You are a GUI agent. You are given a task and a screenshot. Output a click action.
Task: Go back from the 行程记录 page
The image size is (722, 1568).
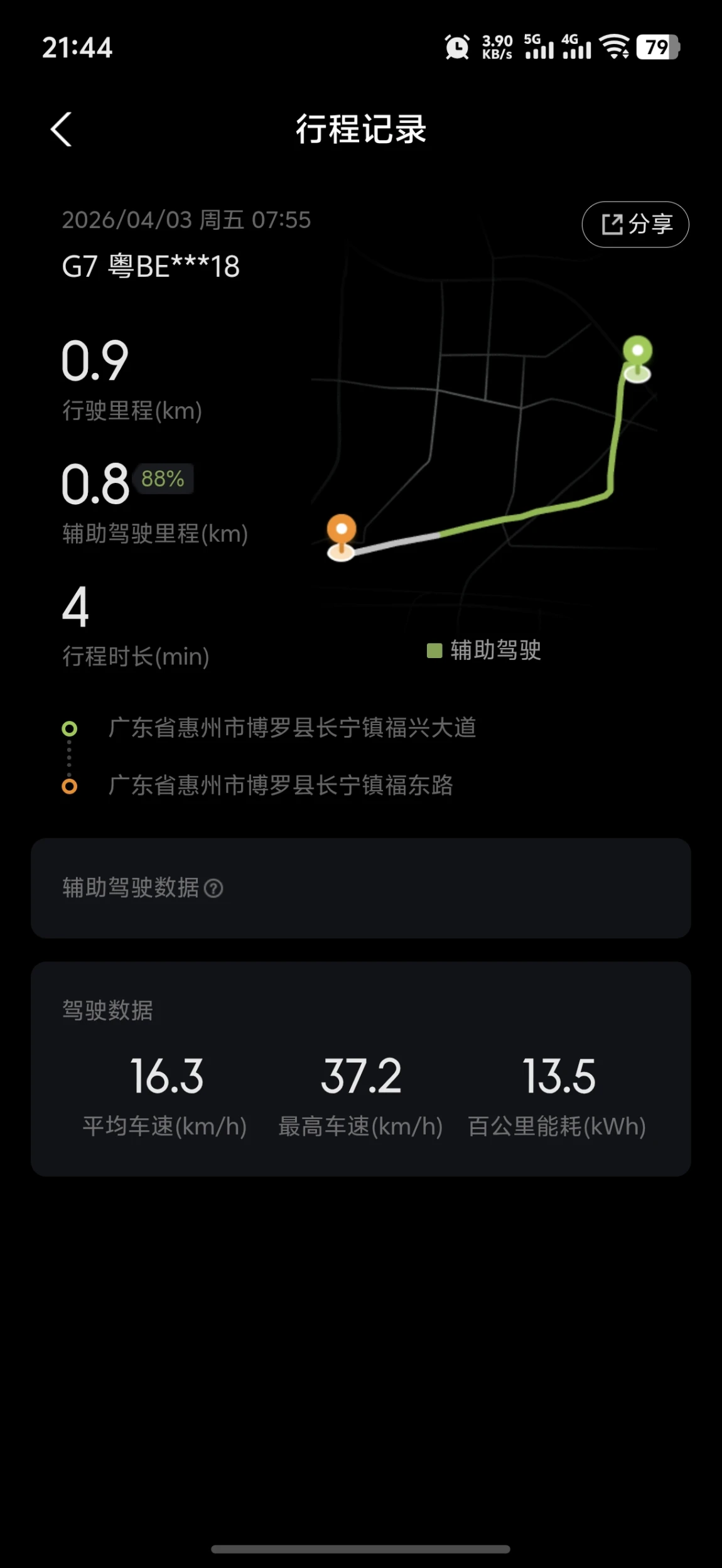point(62,129)
